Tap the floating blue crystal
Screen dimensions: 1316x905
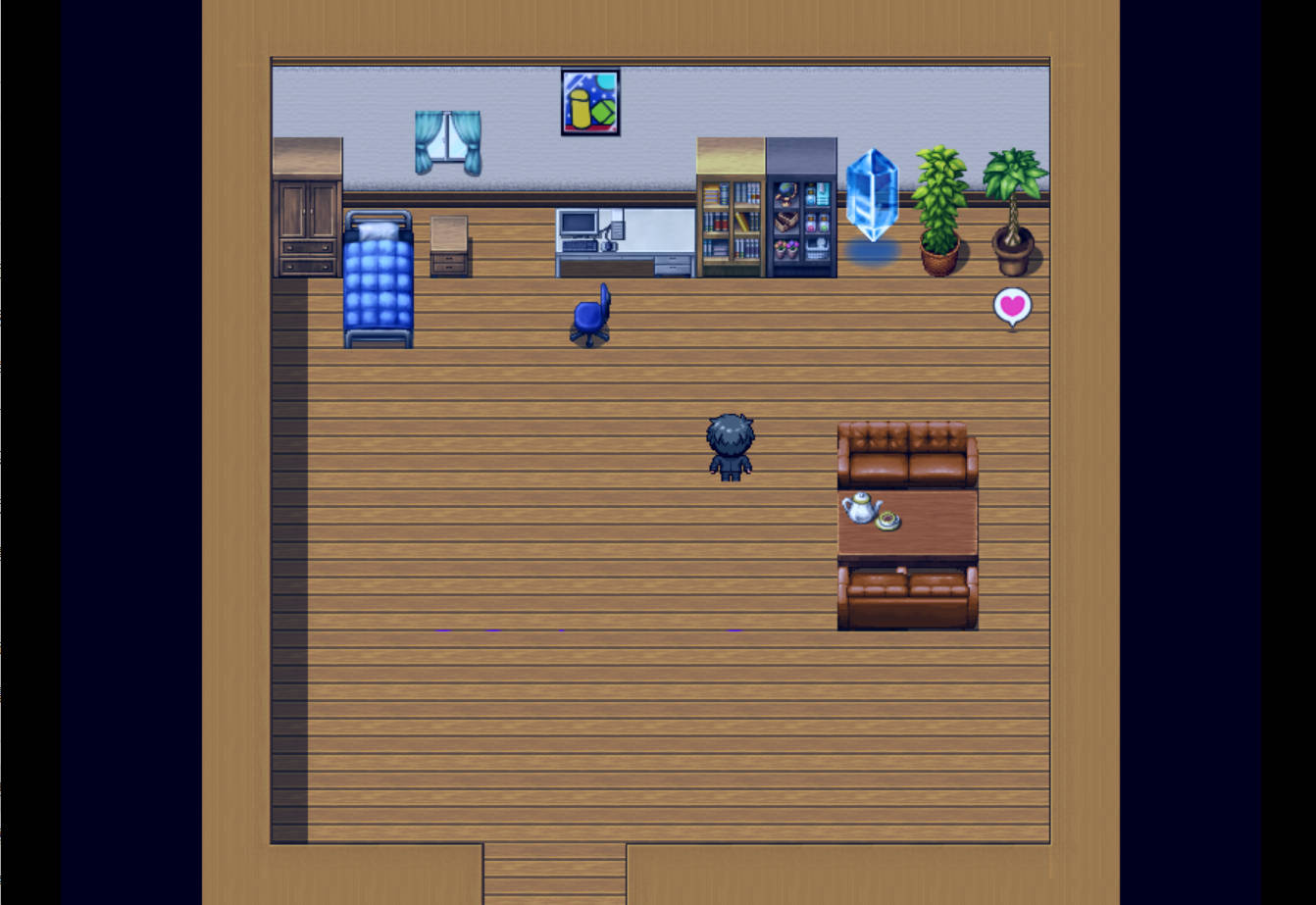872,195
